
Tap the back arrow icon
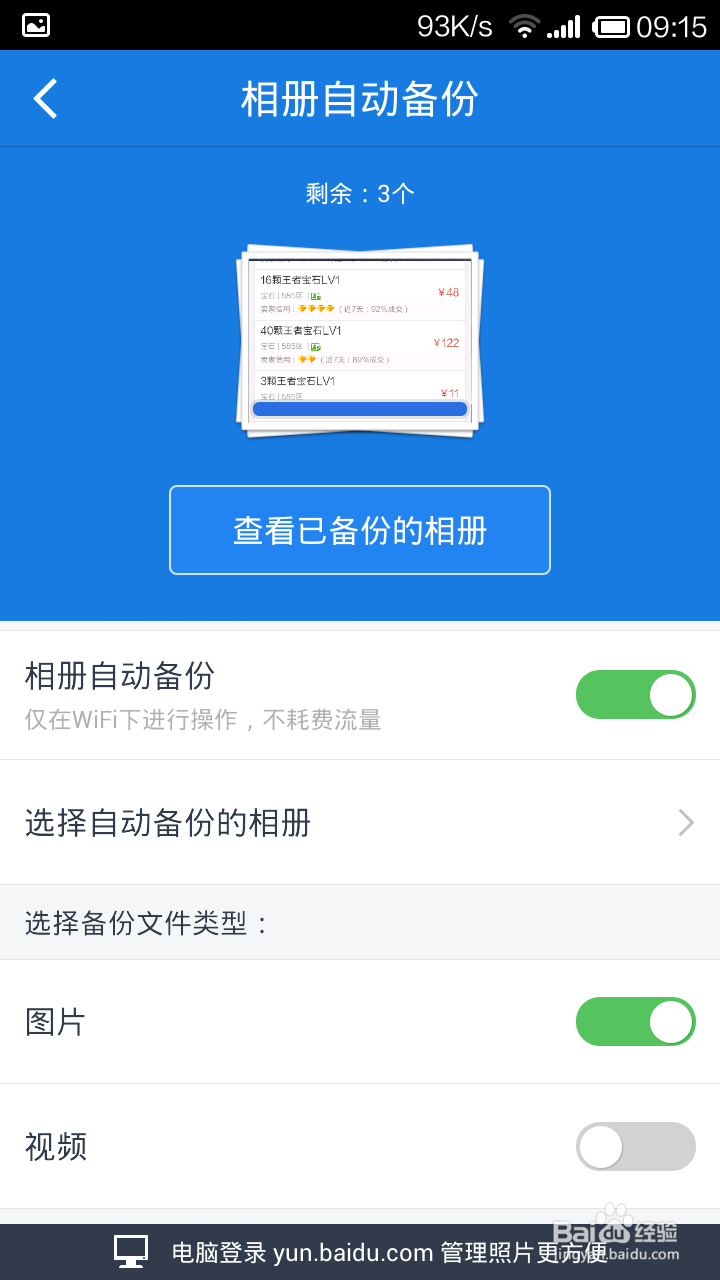point(44,97)
